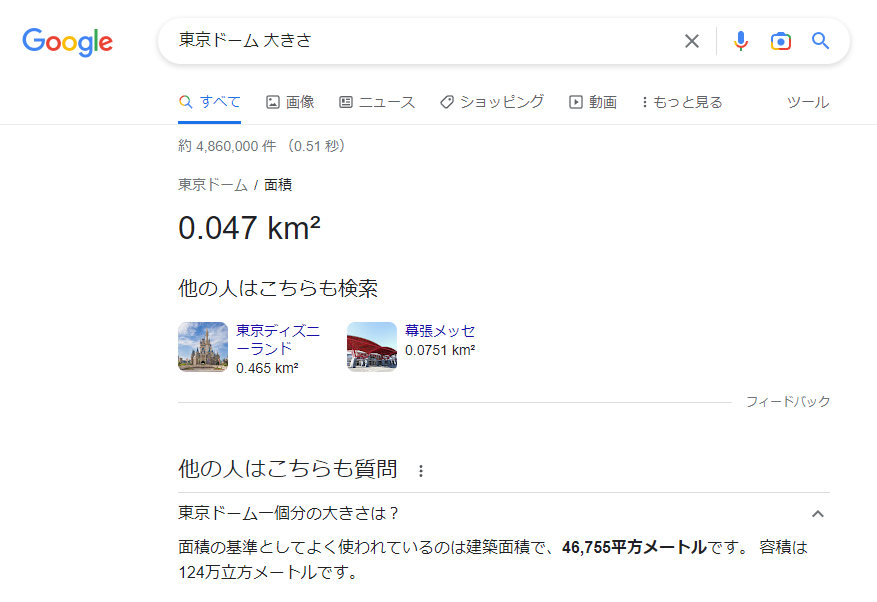The image size is (877, 602).
Task: Switch to the ショッピング tab
Action: pyautogui.click(x=492, y=102)
